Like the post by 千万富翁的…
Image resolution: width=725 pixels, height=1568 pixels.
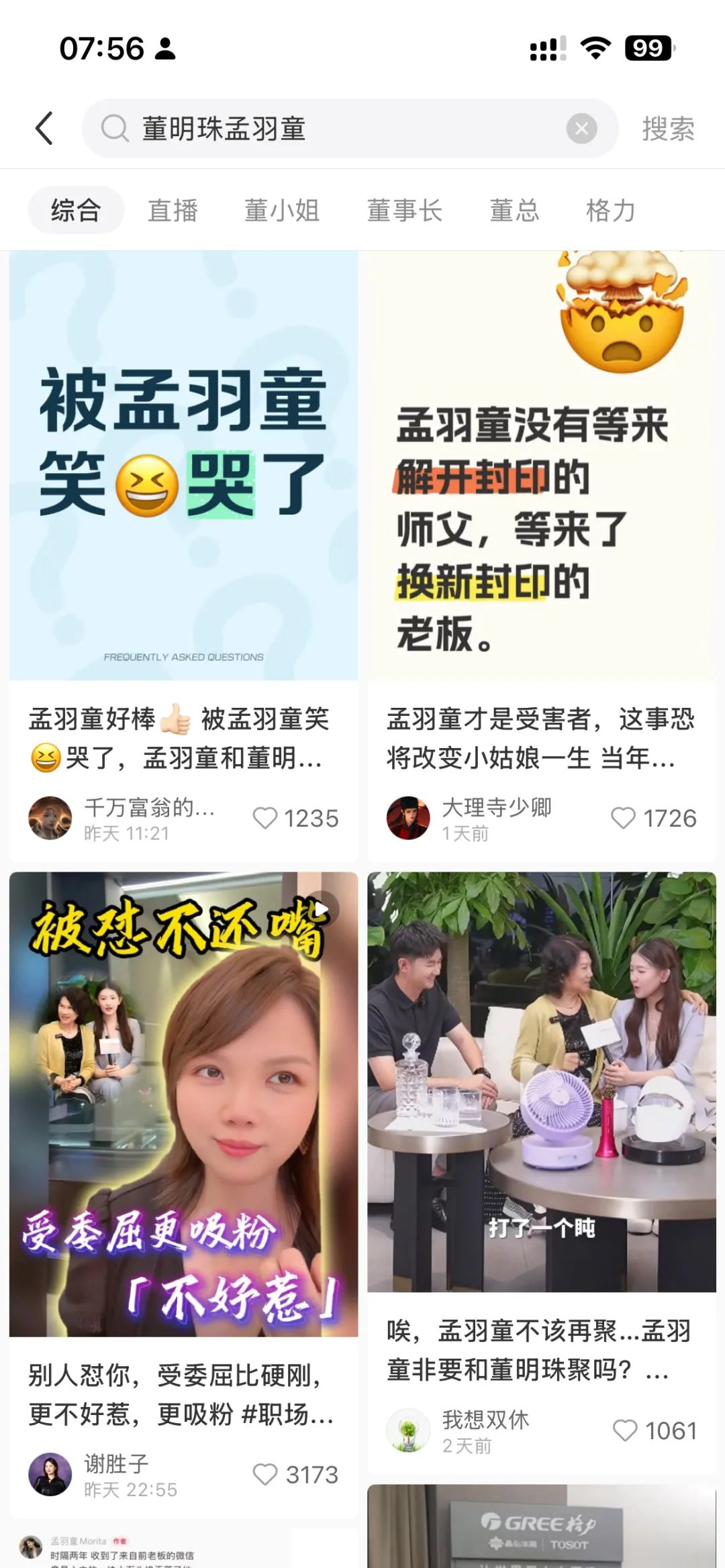tap(265, 818)
